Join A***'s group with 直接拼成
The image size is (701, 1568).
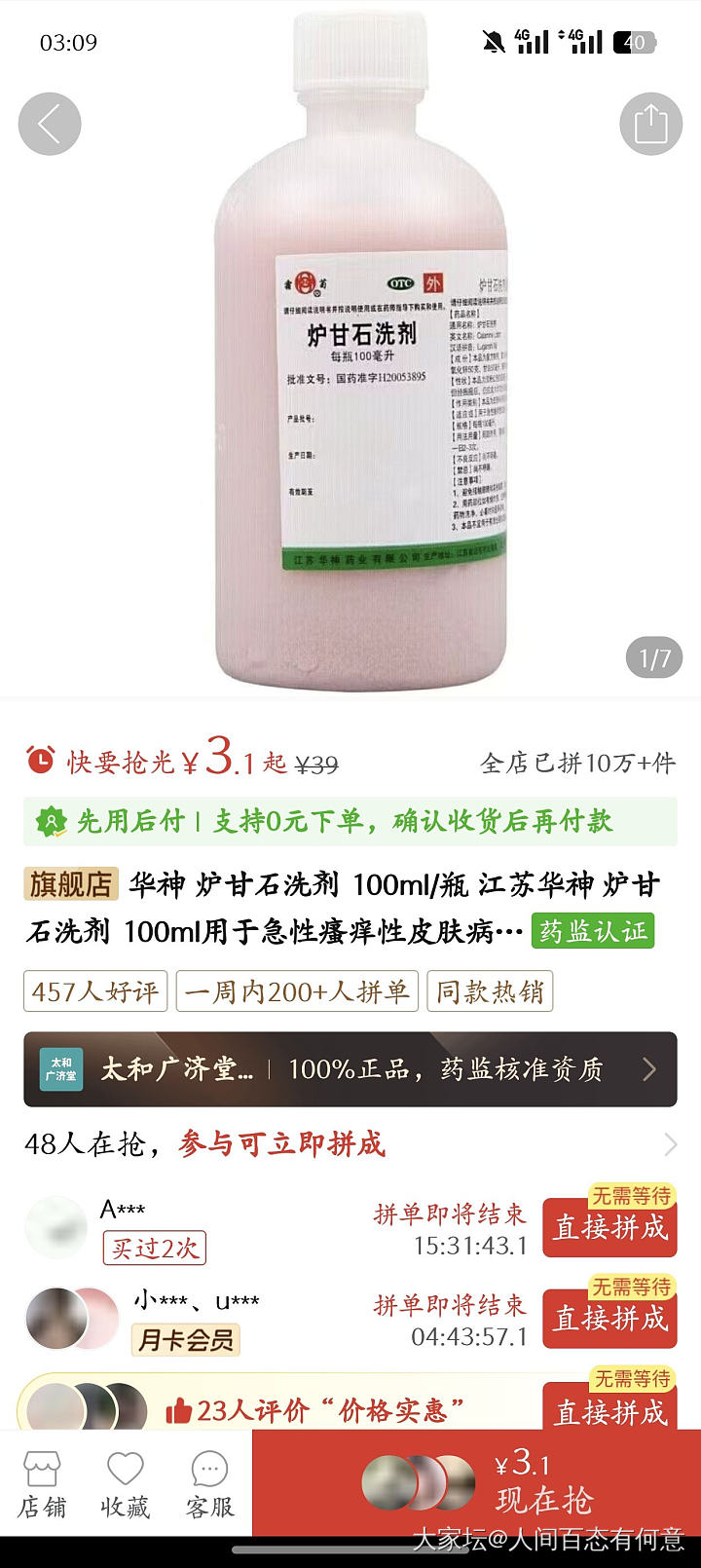(609, 1227)
